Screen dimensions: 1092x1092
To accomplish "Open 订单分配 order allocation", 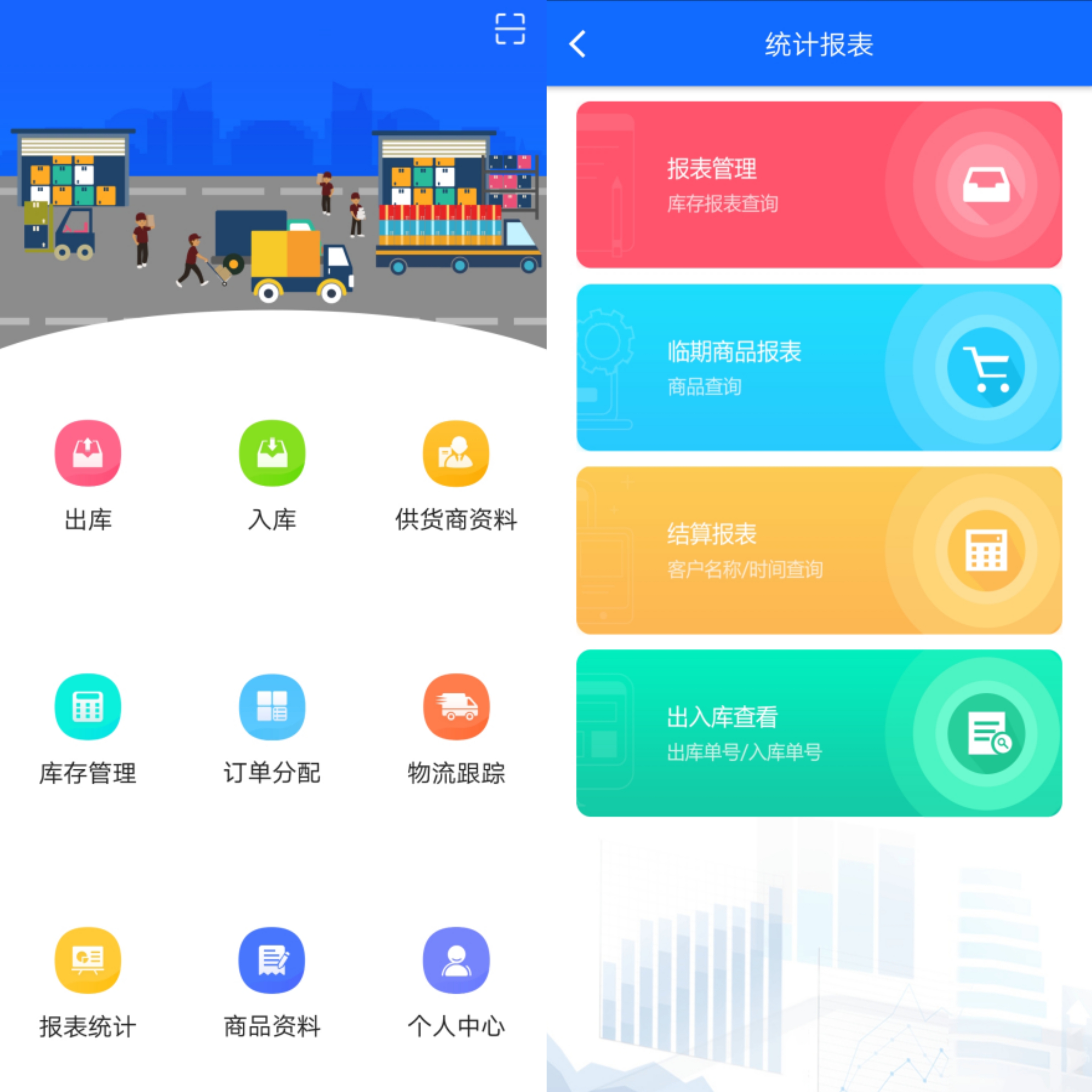I will tap(272, 706).
